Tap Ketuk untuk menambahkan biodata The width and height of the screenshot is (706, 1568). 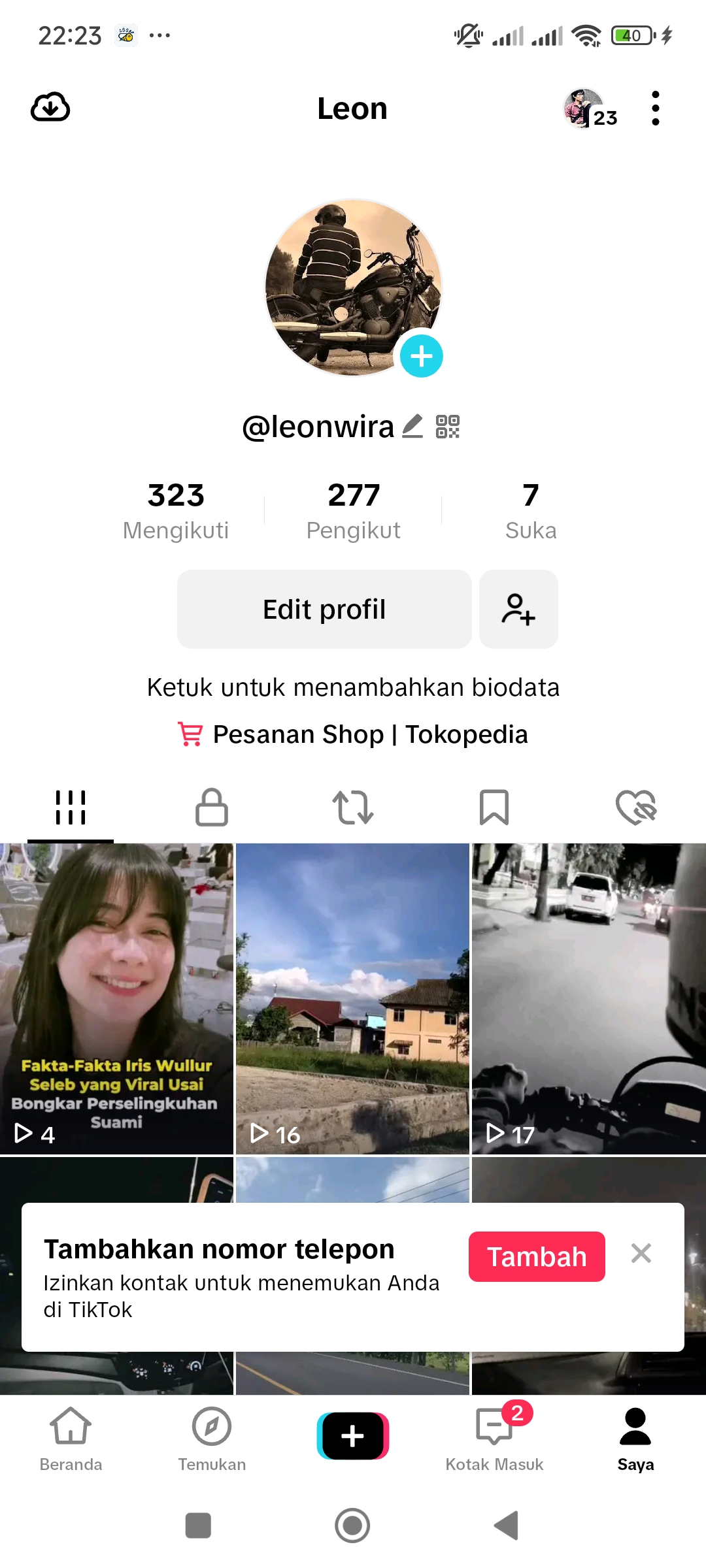click(353, 687)
